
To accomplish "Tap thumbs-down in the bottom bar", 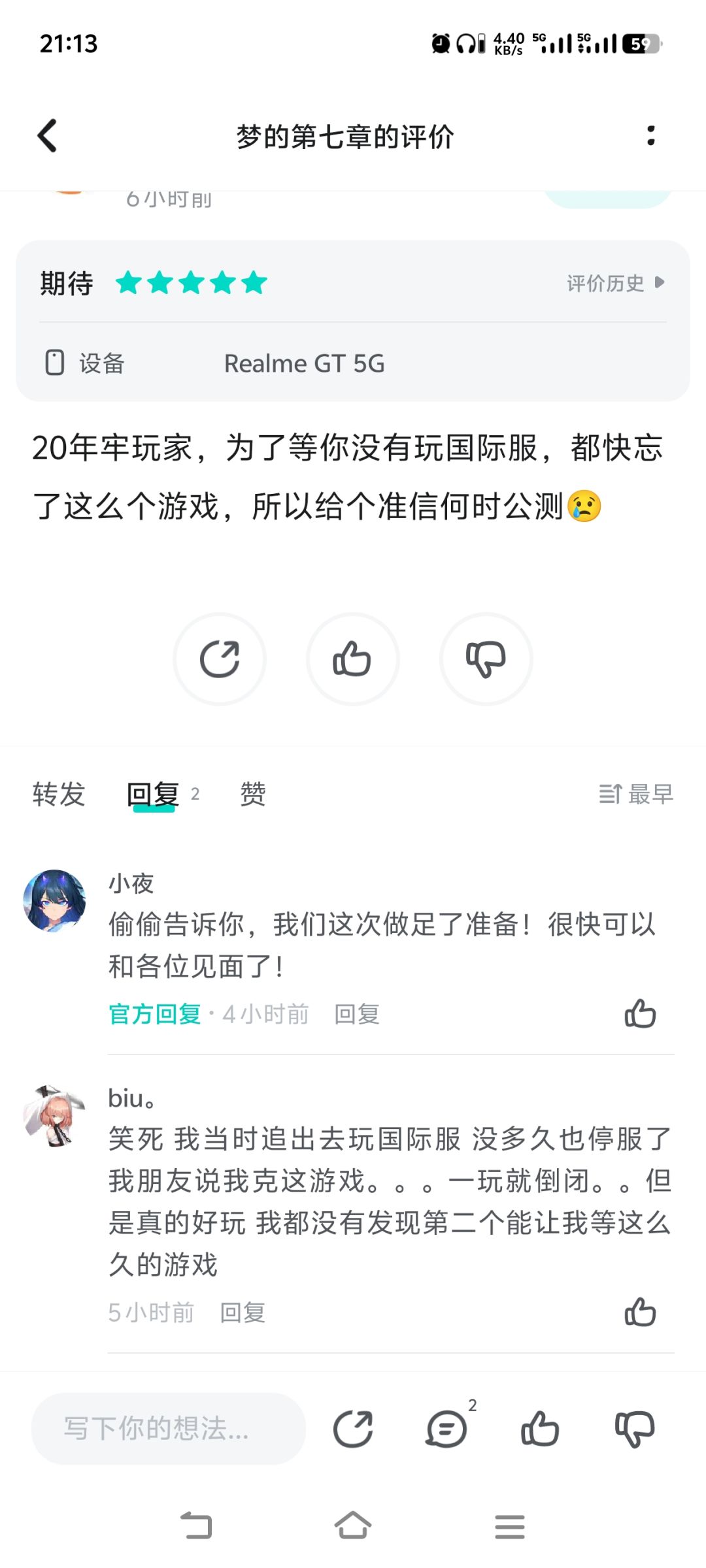I will pyautogui.click(x=634, y=1428).
